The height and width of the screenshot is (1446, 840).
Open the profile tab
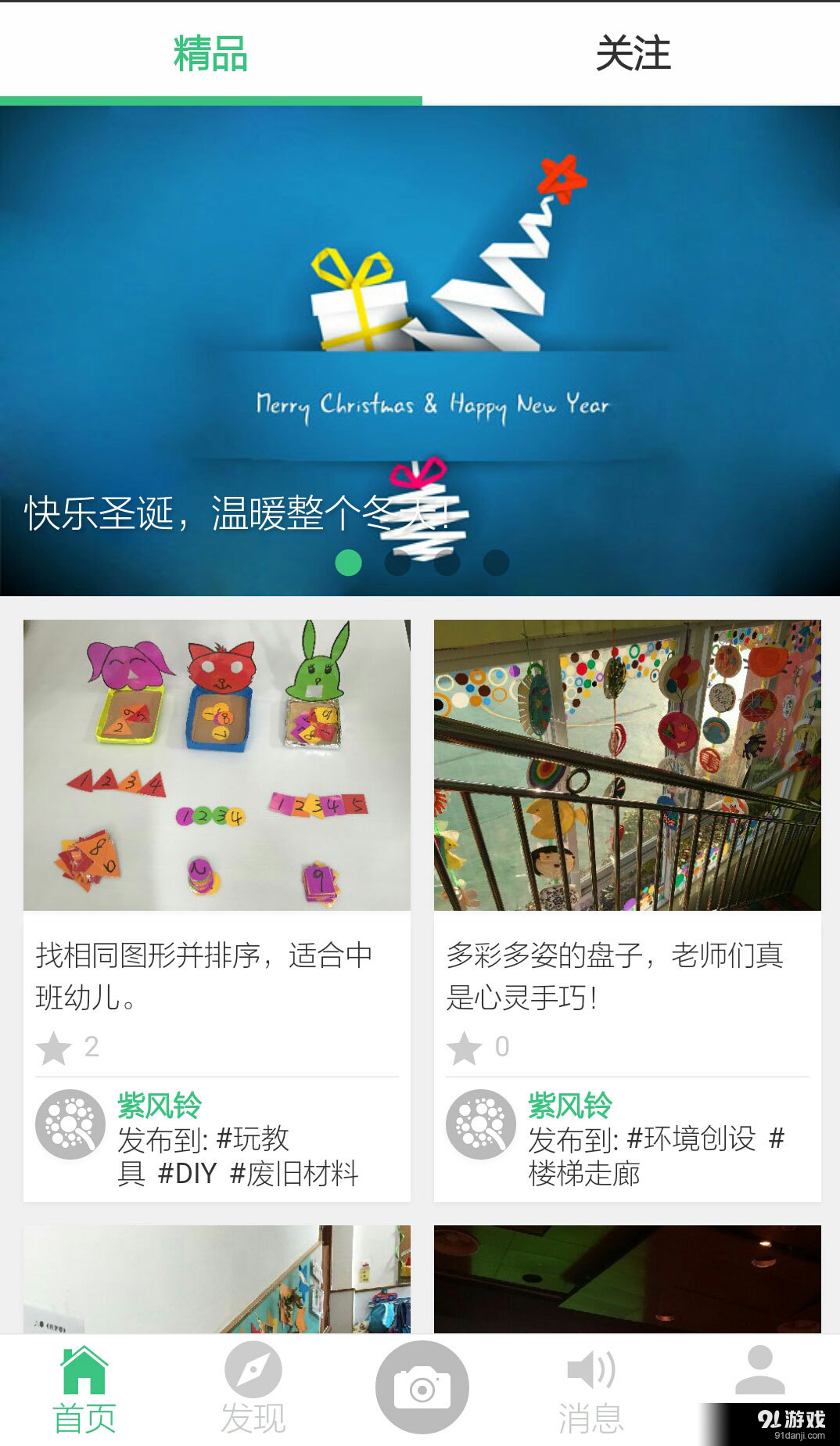pos(759,1372)
